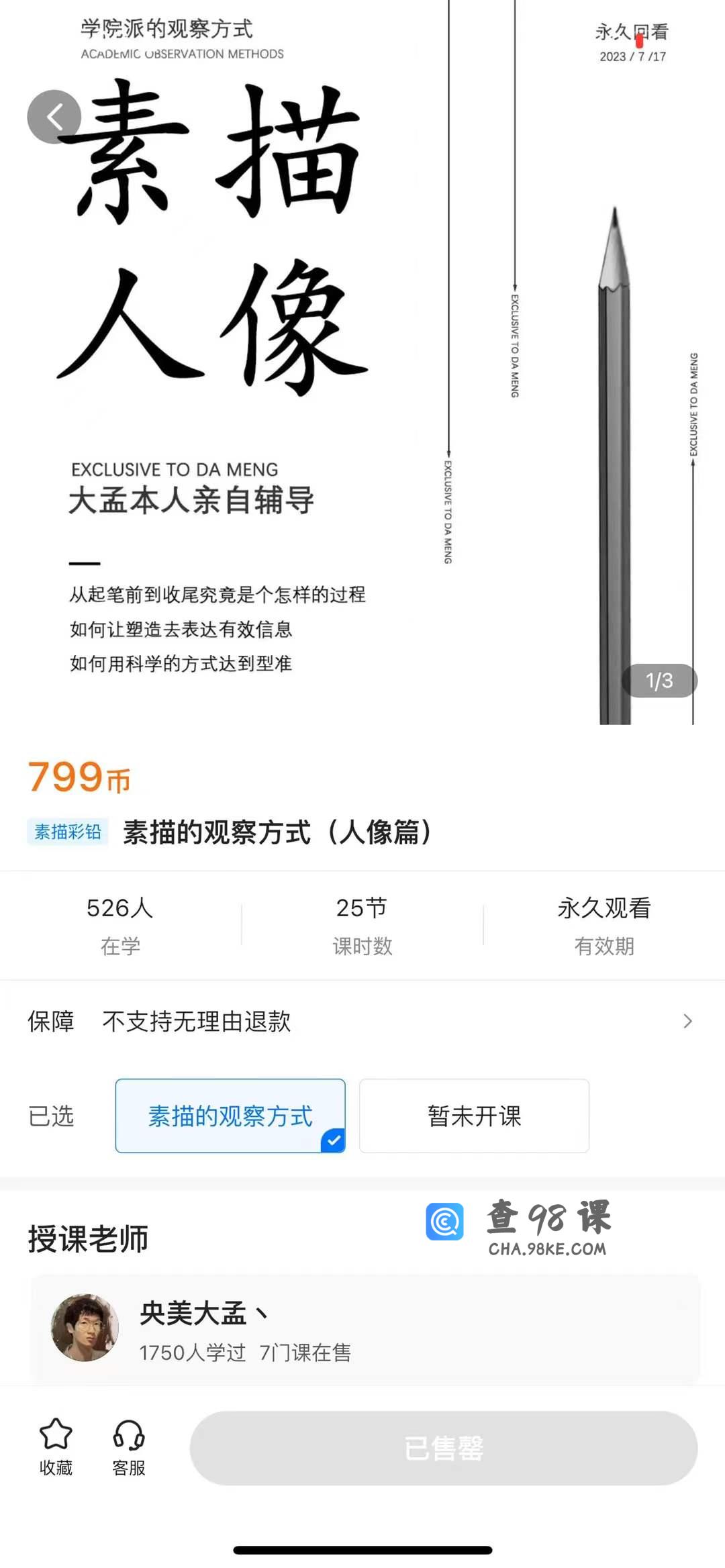The width and height of the screenshot is (725, 1568).
Task: Tap the 已售罄 sold out button
Action: [443, 1448]
